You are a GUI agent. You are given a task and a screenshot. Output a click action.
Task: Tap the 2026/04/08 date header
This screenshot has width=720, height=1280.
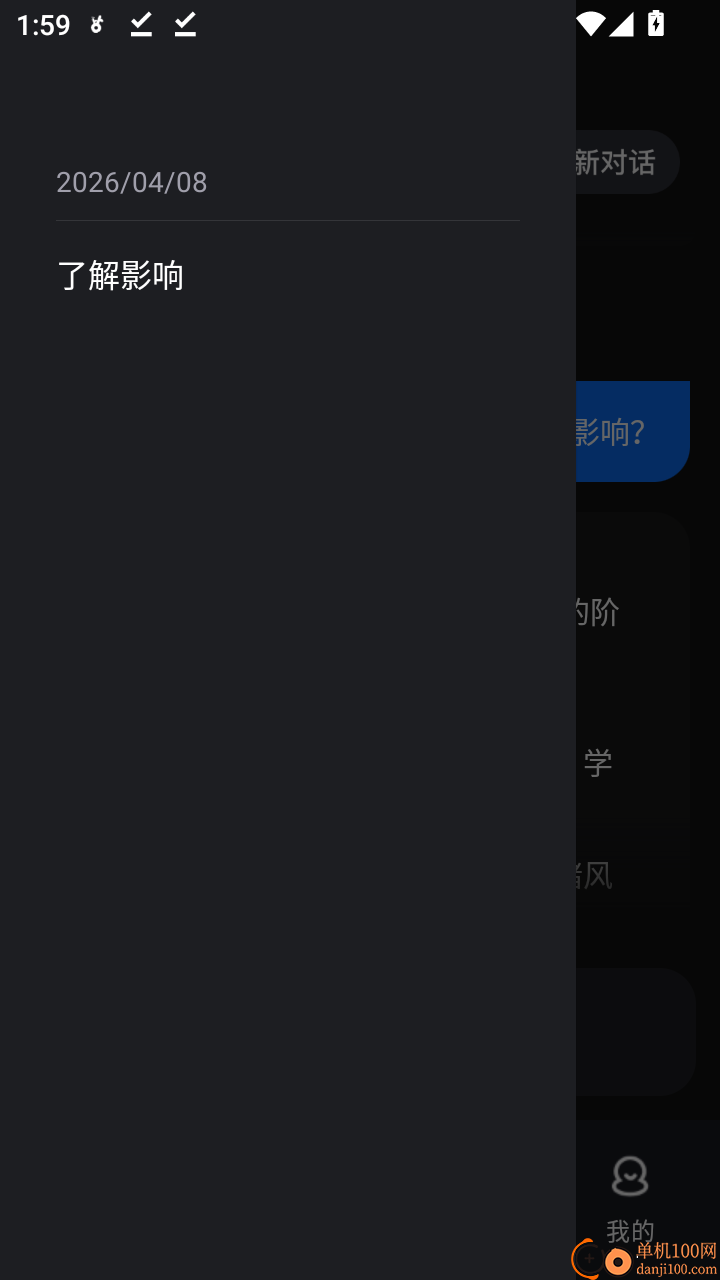point(131,182)
